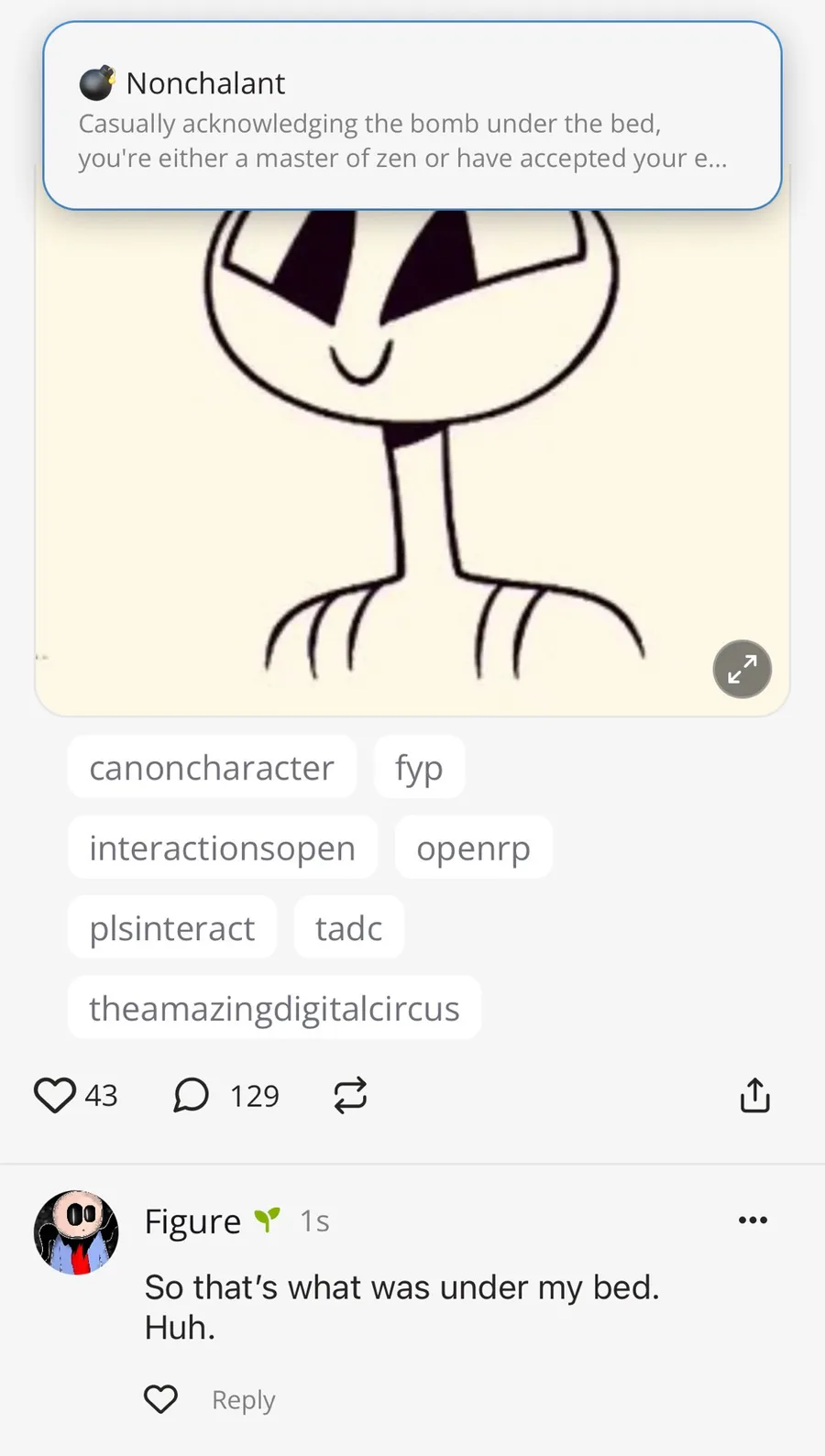Screen dimensions: 825x1456
Task: Repost this post
Action: [x=350, y=1095]
